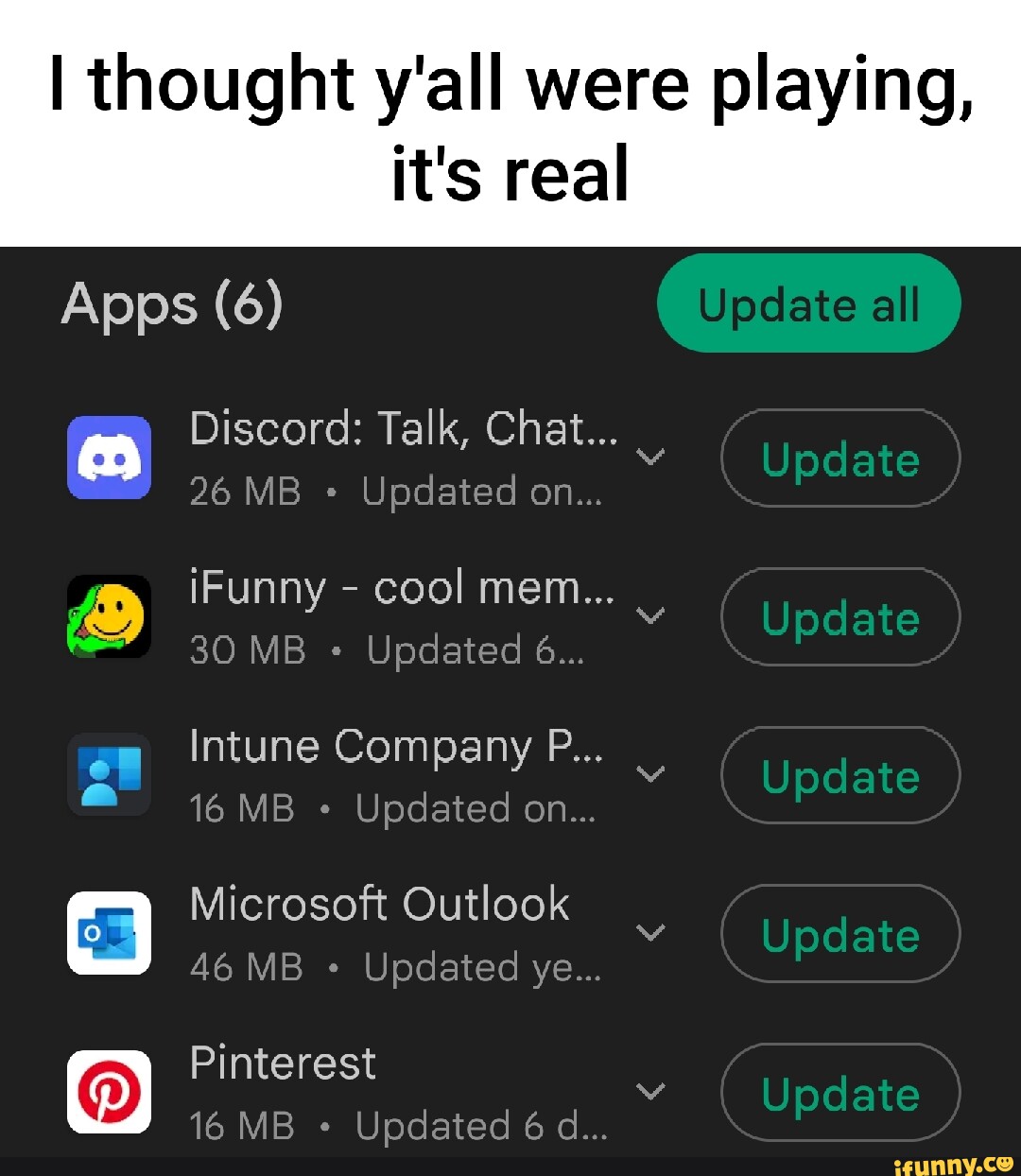Update the Pinterest app
This screenshot has width=1021, height=1176.
click(839, 1093)
